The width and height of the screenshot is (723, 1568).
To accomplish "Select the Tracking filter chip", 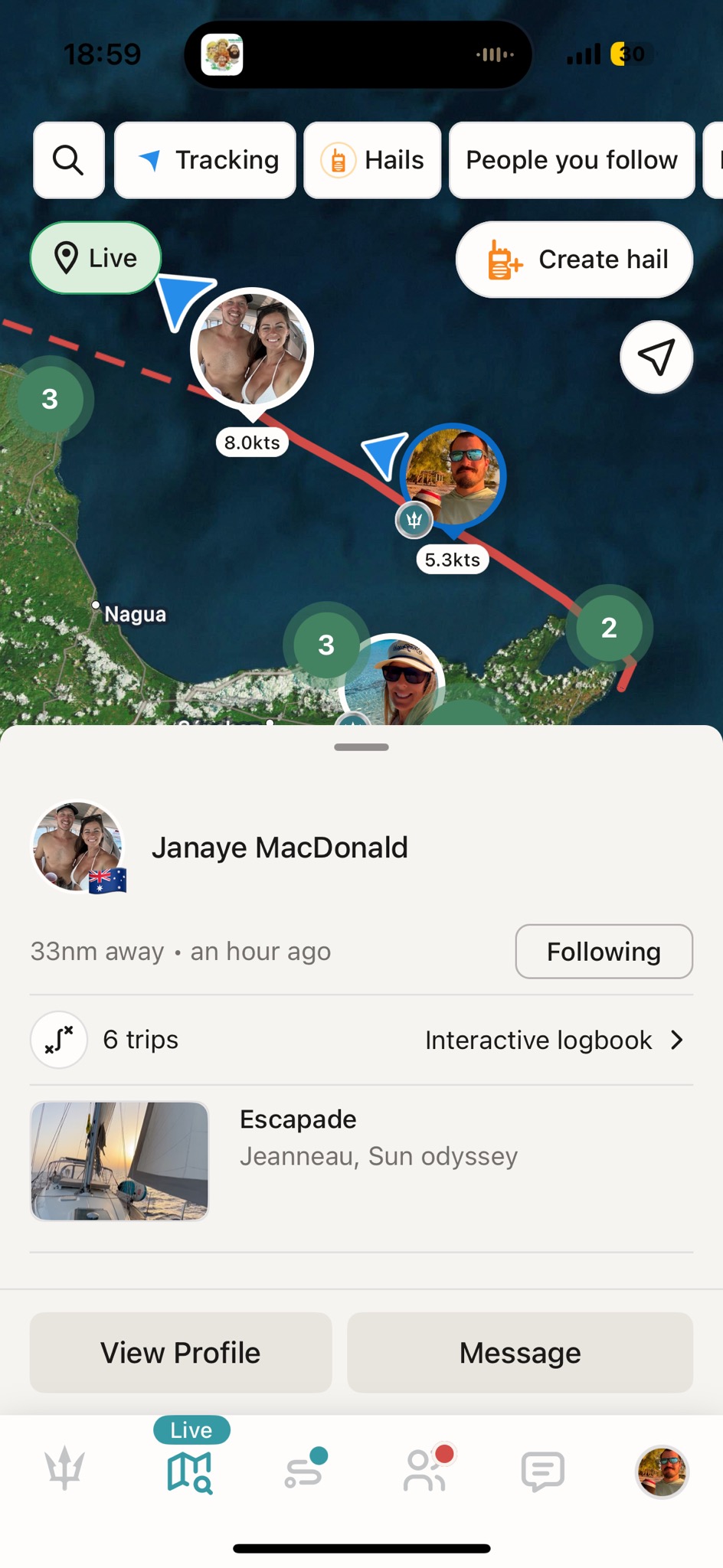I will [x=205, y=161].
